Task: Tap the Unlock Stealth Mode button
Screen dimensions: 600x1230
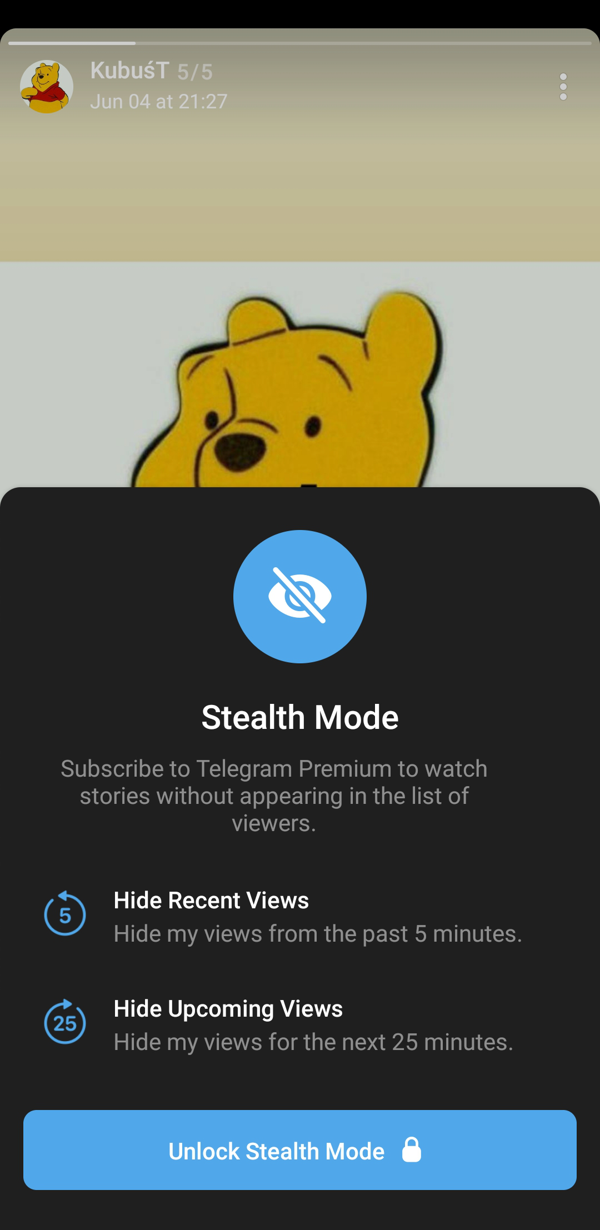Action: pos(299,1150)
